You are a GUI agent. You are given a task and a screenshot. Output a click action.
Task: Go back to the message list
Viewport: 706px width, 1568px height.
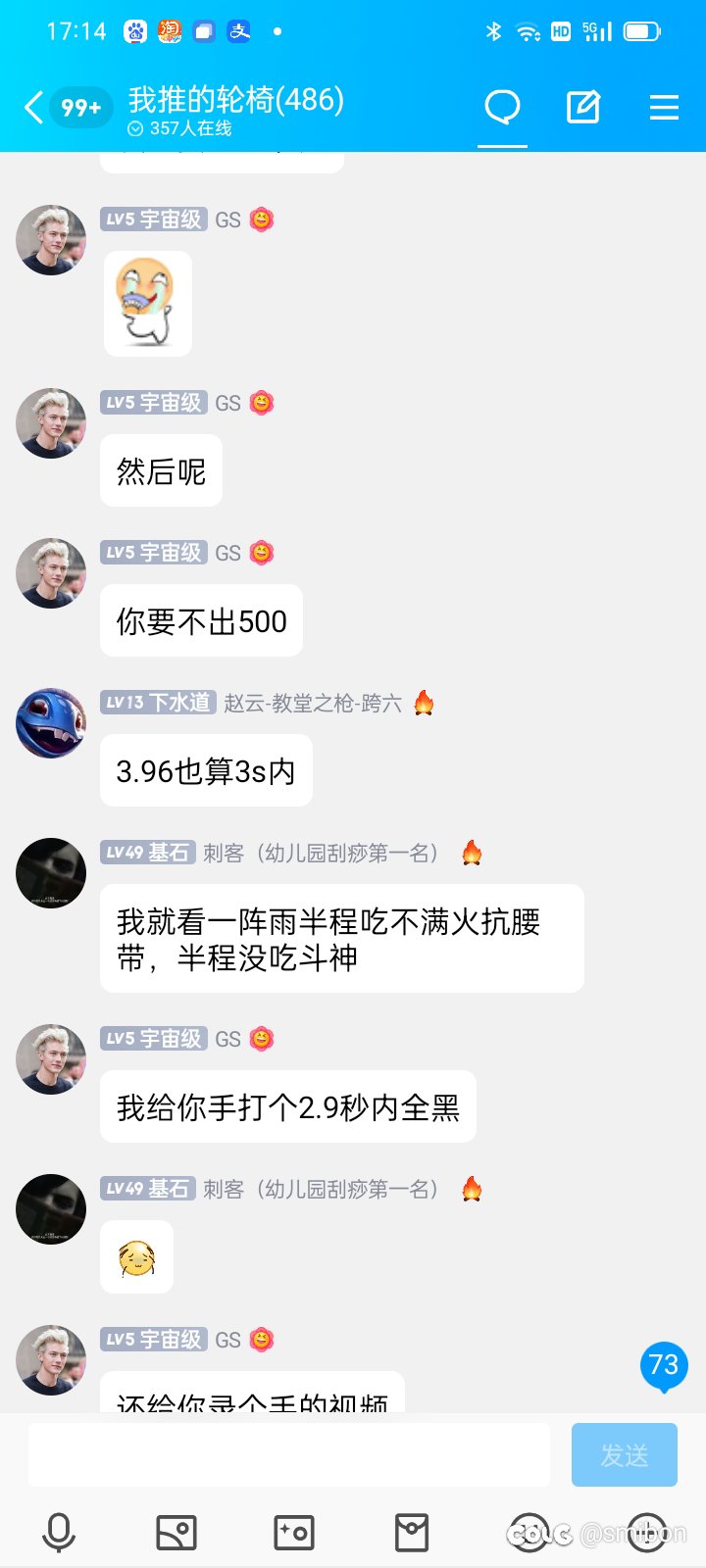tap(33, 107)
